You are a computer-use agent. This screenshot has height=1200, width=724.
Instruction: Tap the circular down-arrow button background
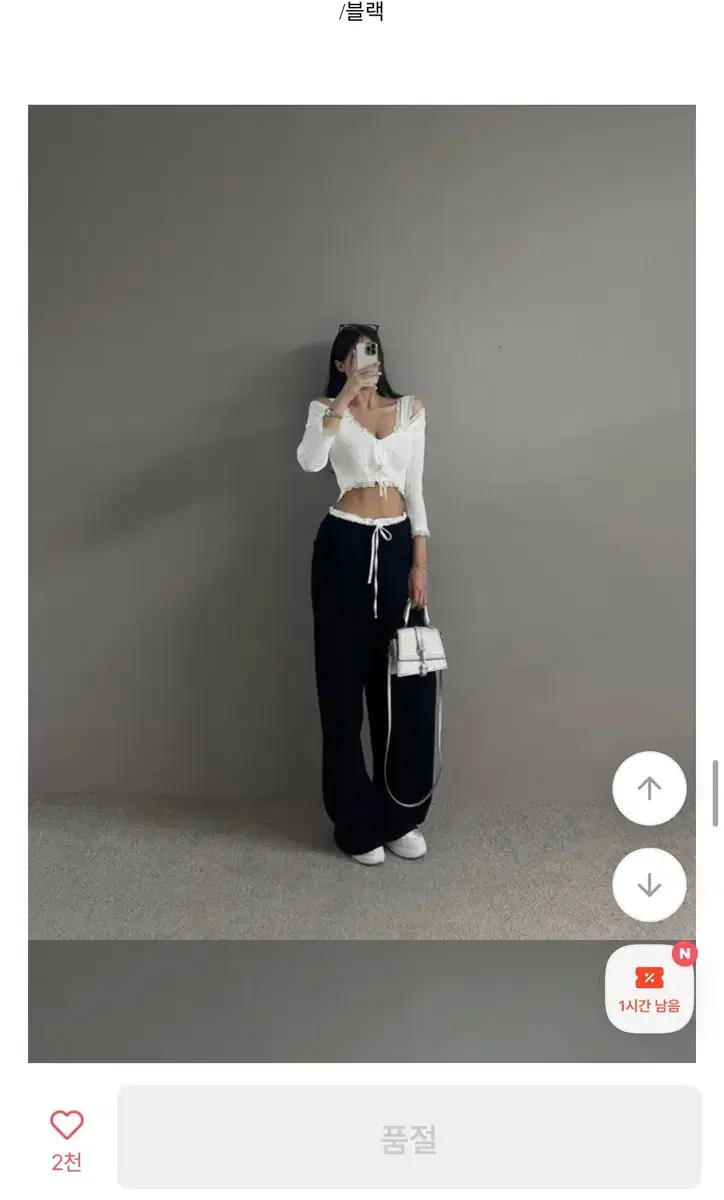coord(649,884)
